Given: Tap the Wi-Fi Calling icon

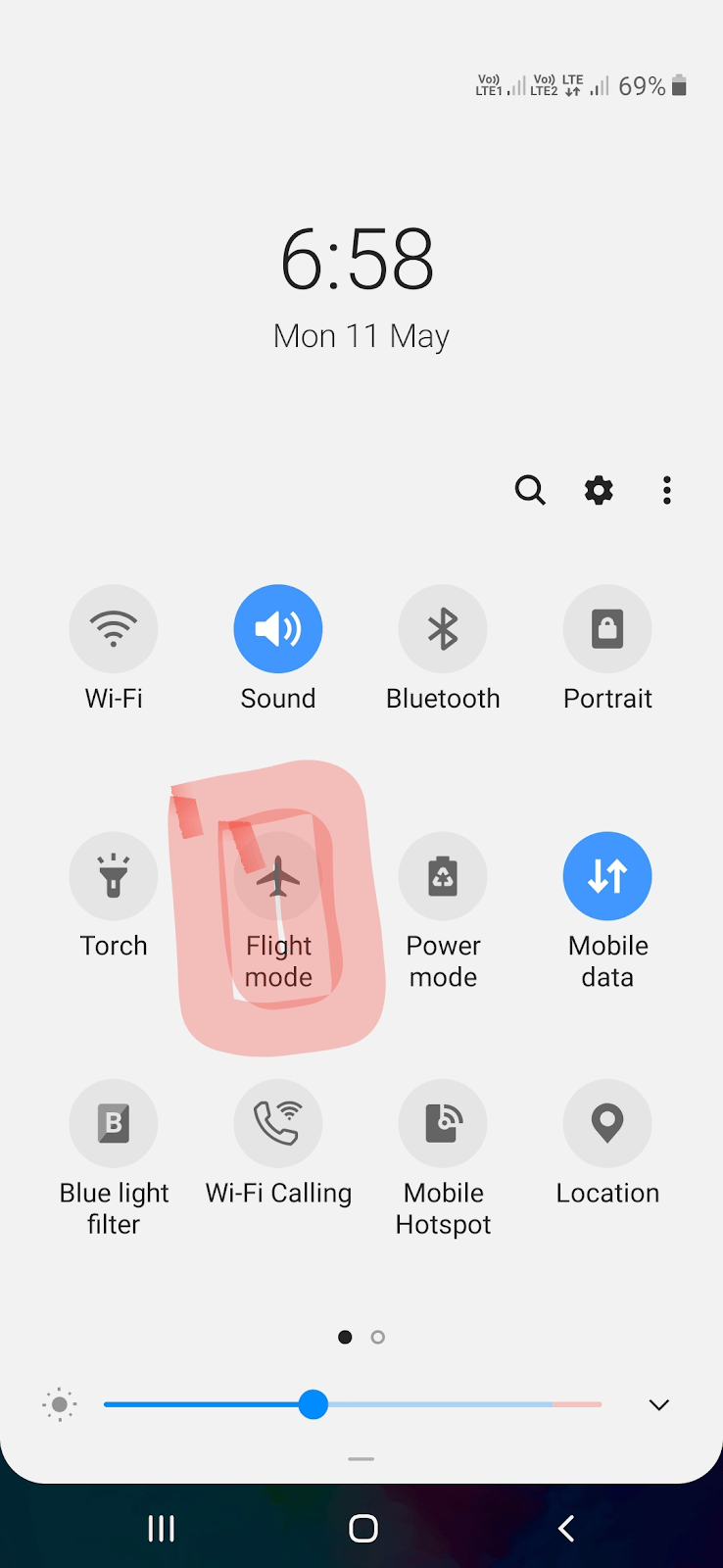Looking at the screenshot, I should pos(278,1123).
